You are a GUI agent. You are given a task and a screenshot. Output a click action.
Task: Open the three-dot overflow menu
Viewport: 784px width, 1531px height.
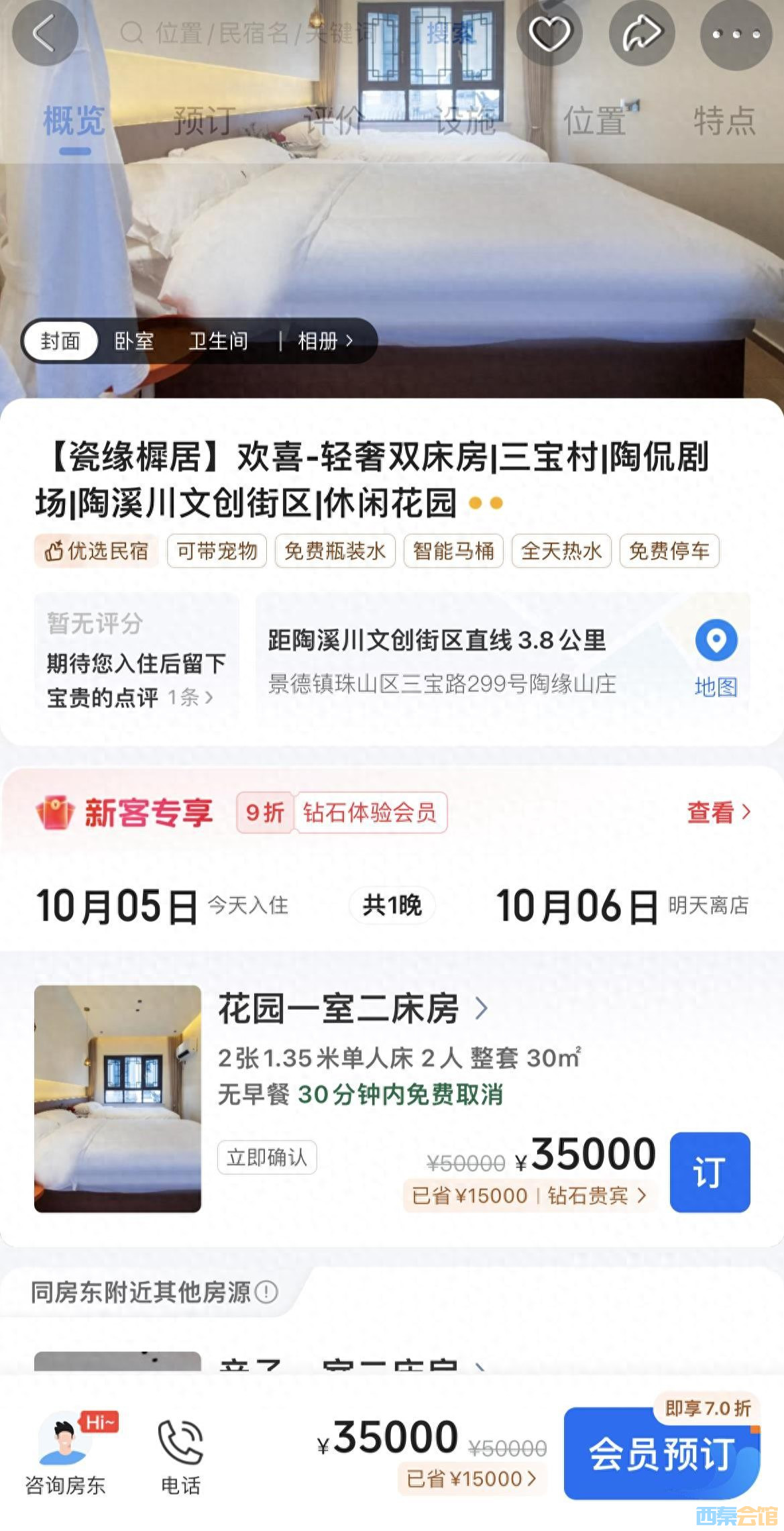(735, 34)
